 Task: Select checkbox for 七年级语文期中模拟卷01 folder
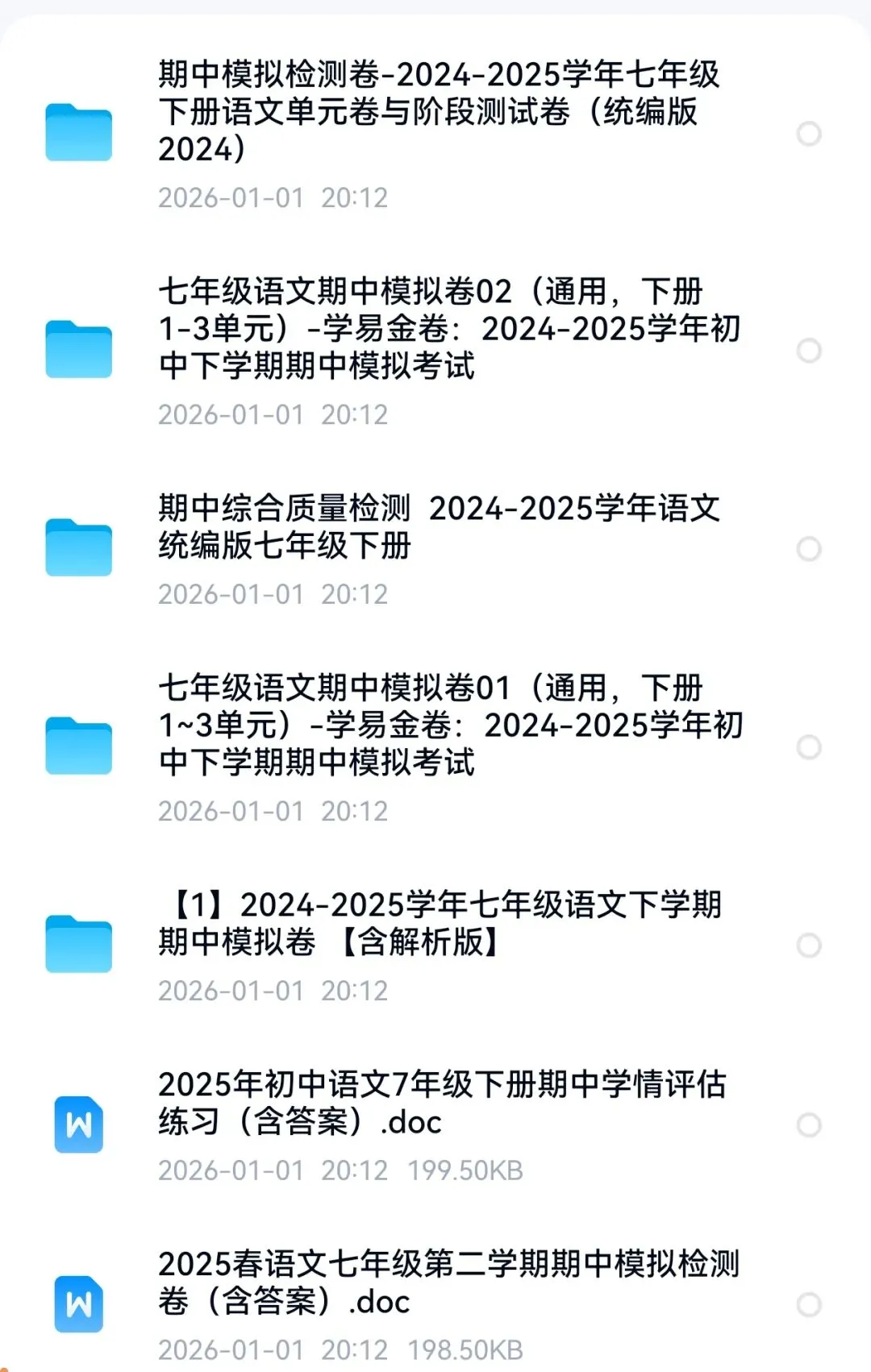809,747
